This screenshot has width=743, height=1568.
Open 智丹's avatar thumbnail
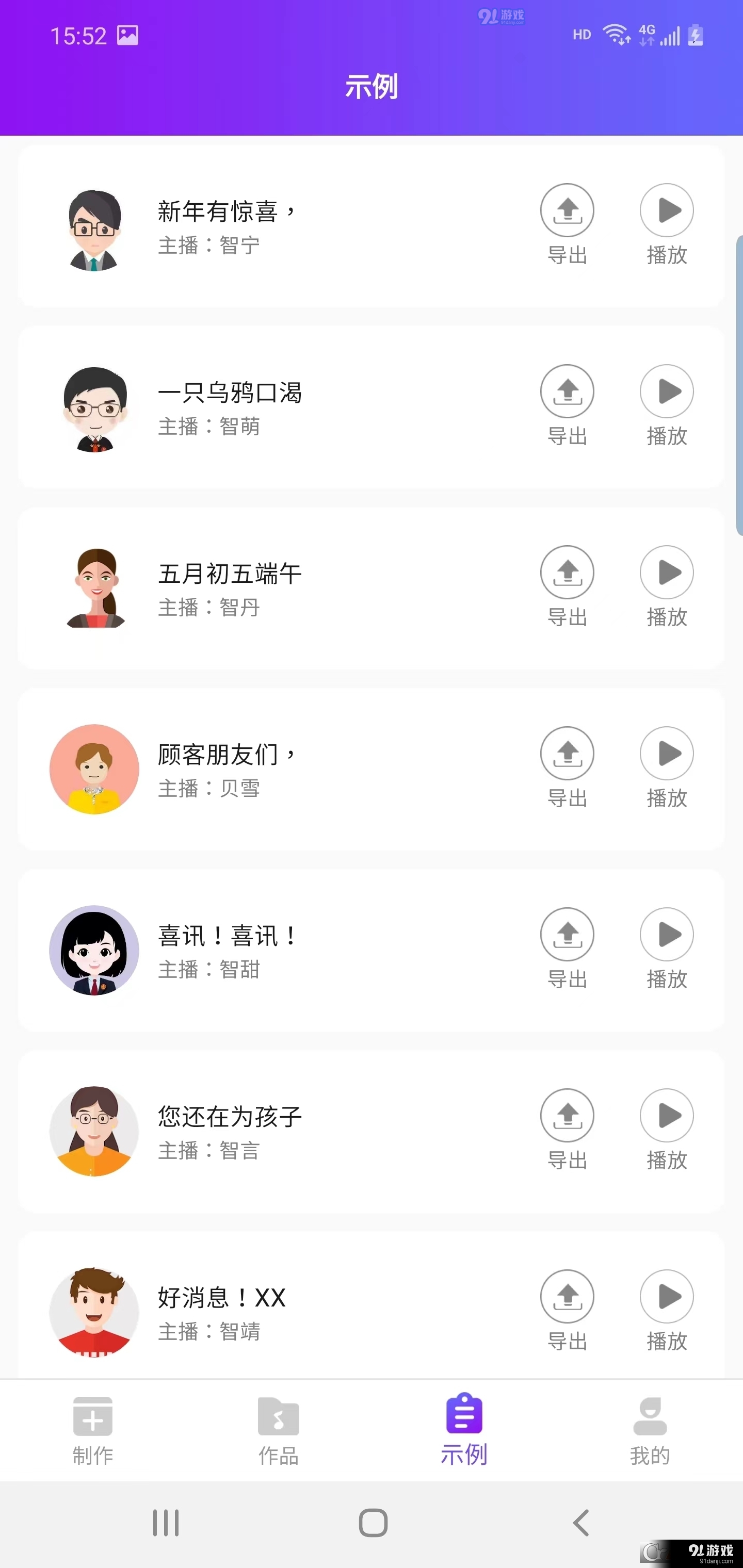(94, 589)
